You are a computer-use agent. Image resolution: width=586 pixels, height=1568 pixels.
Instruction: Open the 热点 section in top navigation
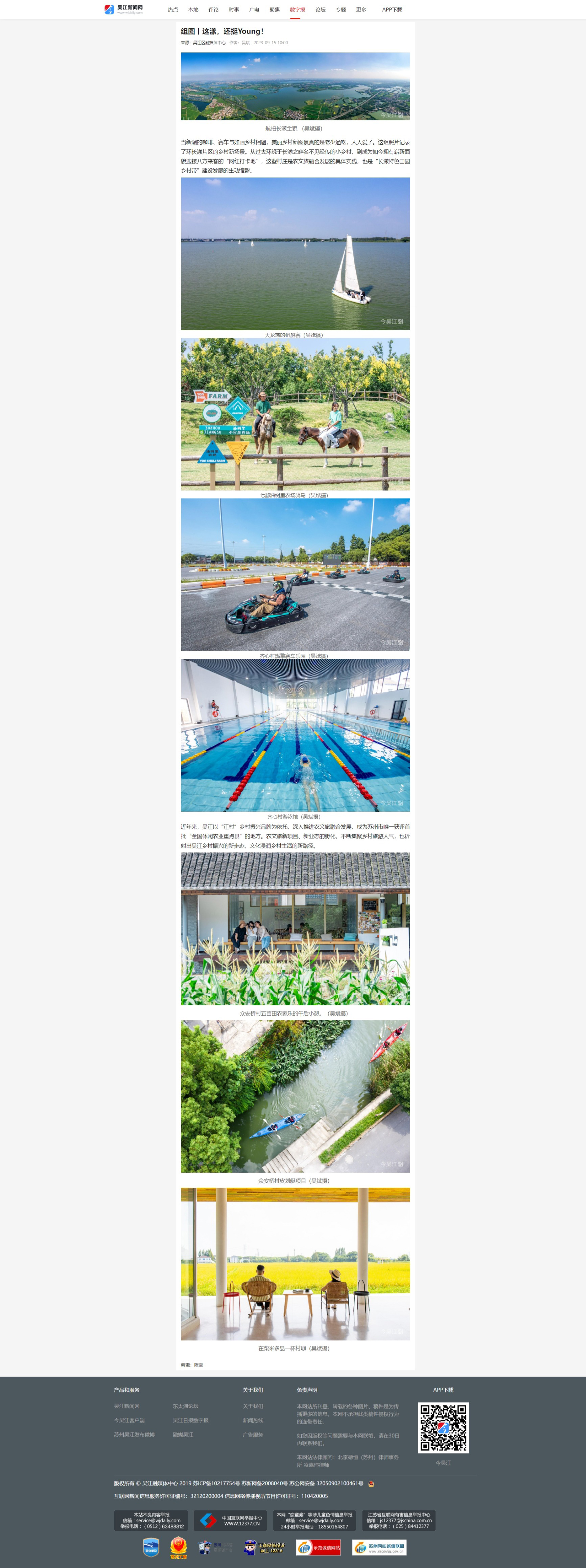coord(173,10)
